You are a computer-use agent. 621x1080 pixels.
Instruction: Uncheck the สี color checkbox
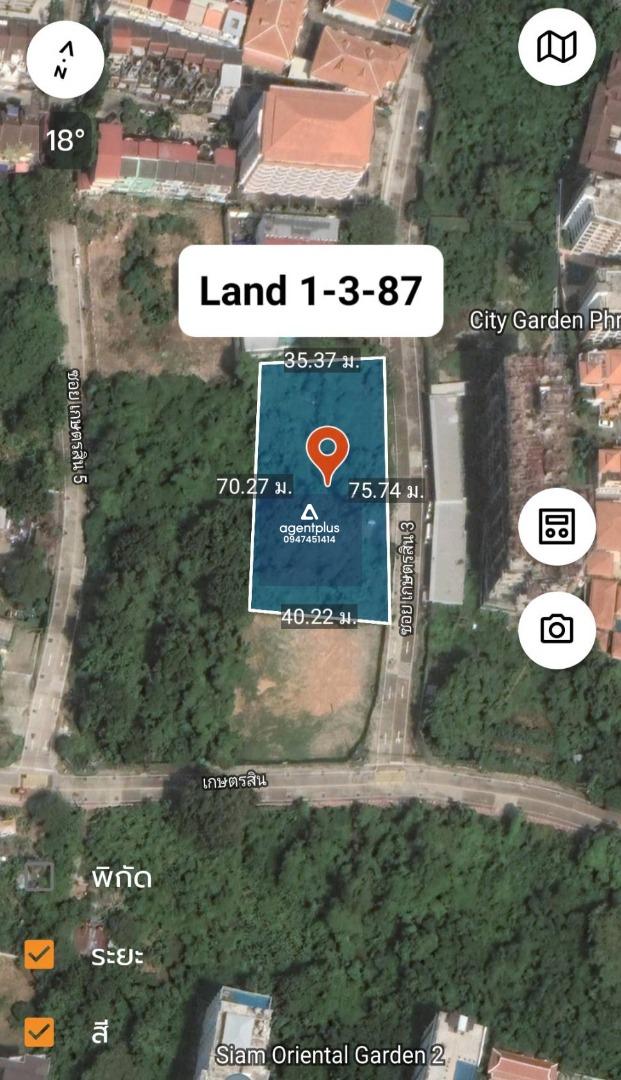click(x=39, y=1032)
